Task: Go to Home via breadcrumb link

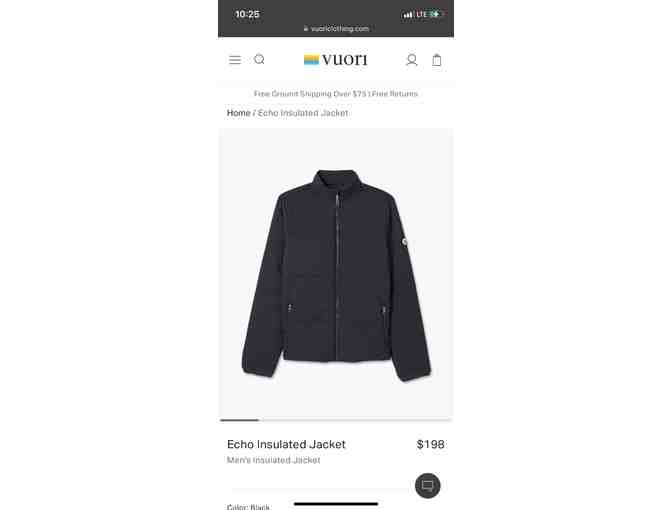Action: click(x=238, y=113)
